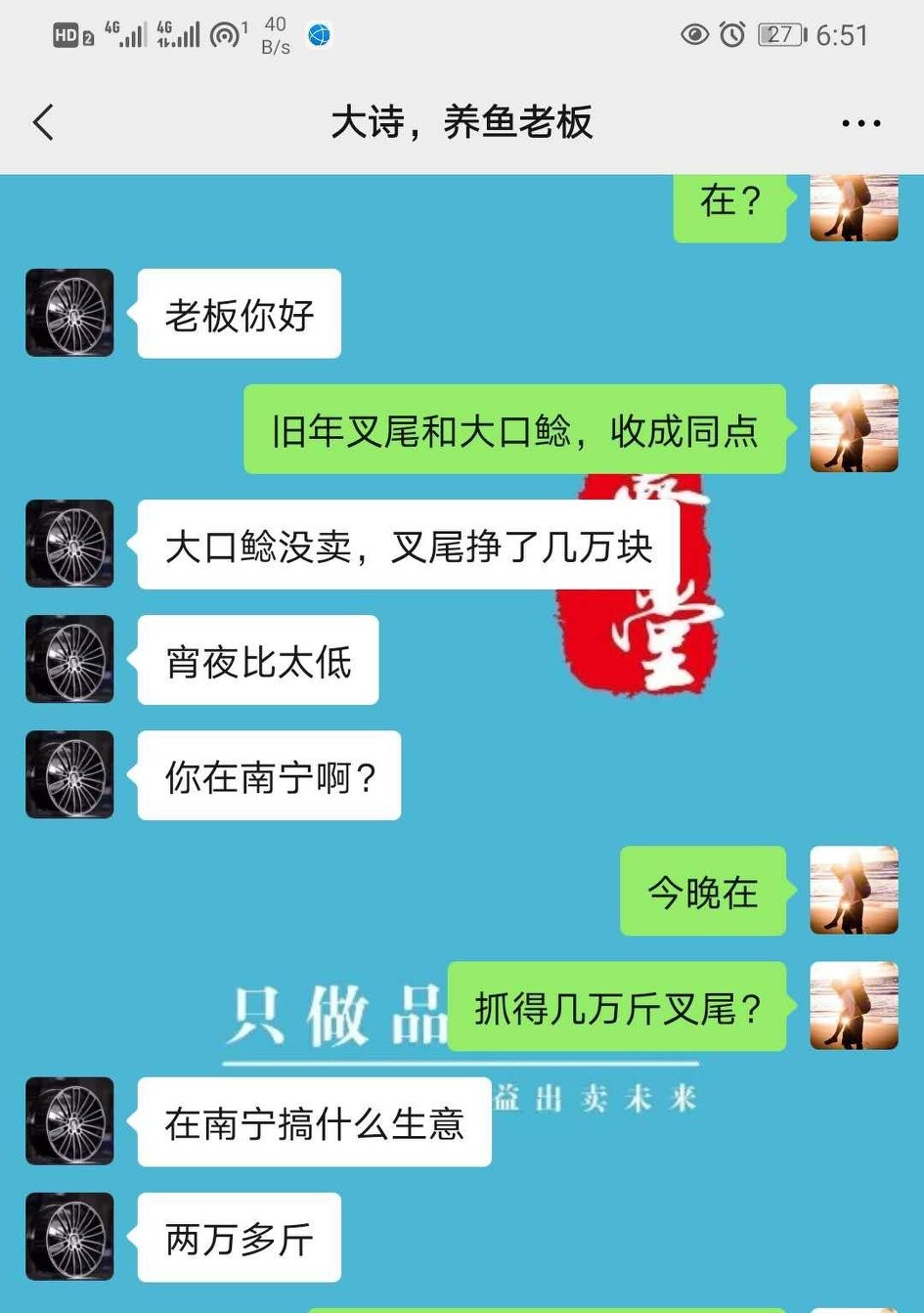This screenshot has width=924, height=1313.
Task: Tap the bubble "你在南宁啊？"
Action: [x=267, y=773]
